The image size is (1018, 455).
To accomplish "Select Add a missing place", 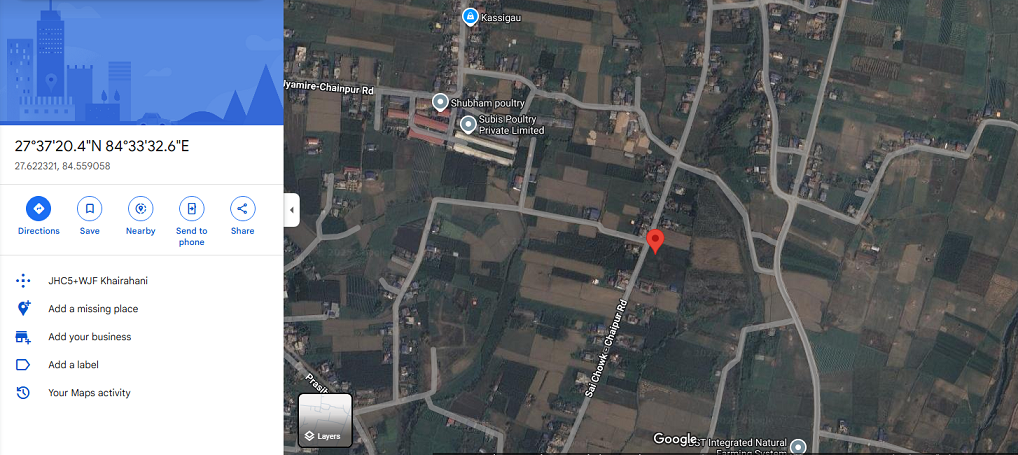I will tap(93, 309).
